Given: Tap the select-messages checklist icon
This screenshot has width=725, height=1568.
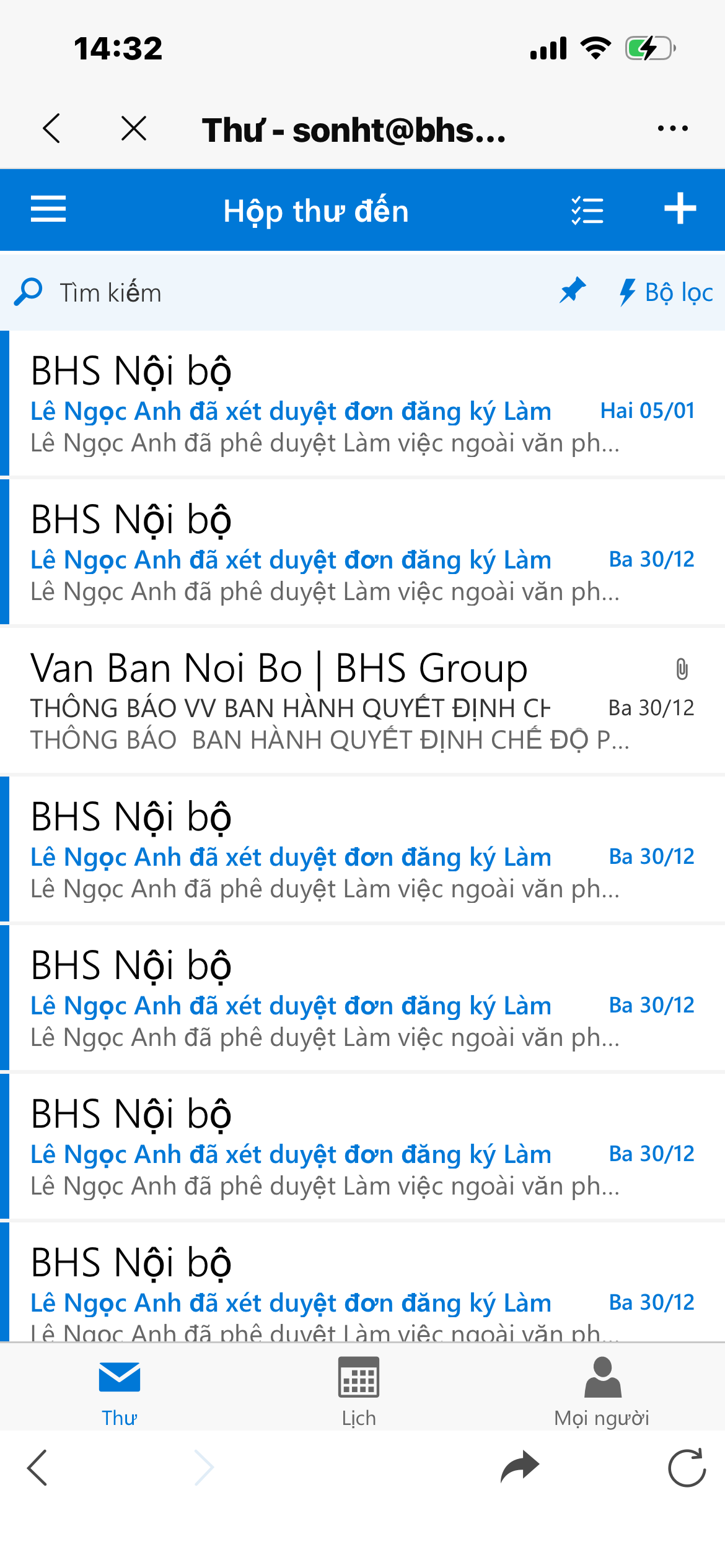Looking at the screenshot, I should (587, 211).
